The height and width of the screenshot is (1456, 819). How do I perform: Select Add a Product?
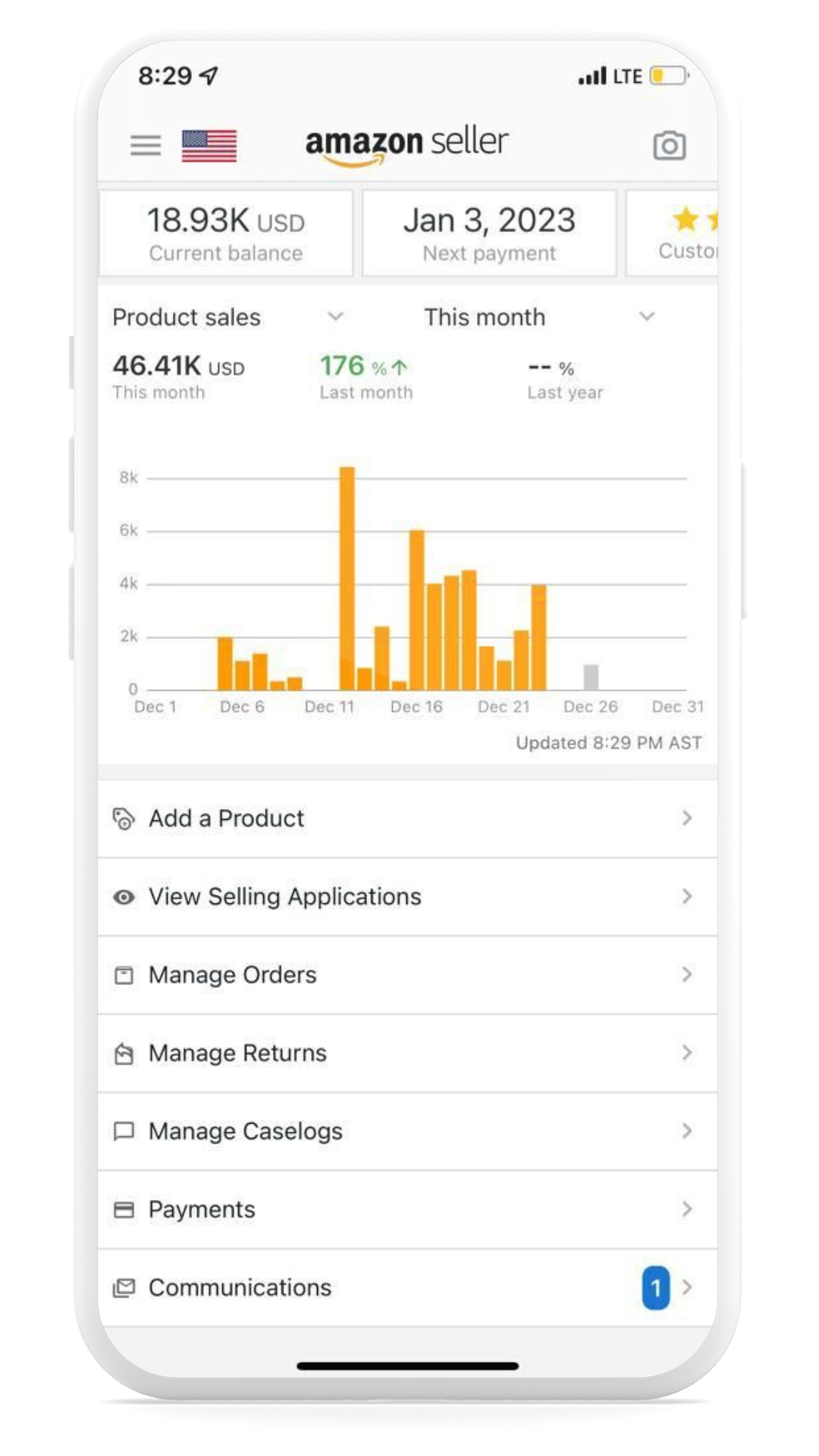tap(407, 819)
